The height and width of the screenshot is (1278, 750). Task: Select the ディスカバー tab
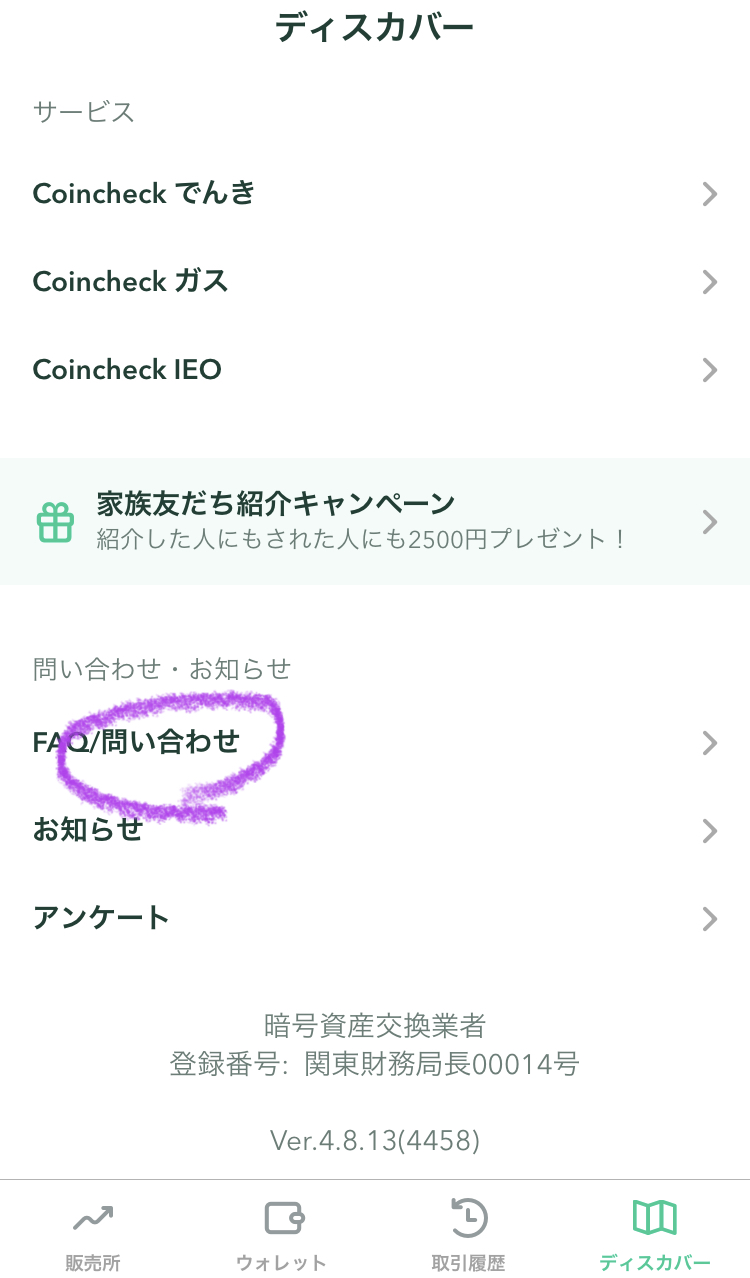pyautogui.click(x=655, y=1234)
